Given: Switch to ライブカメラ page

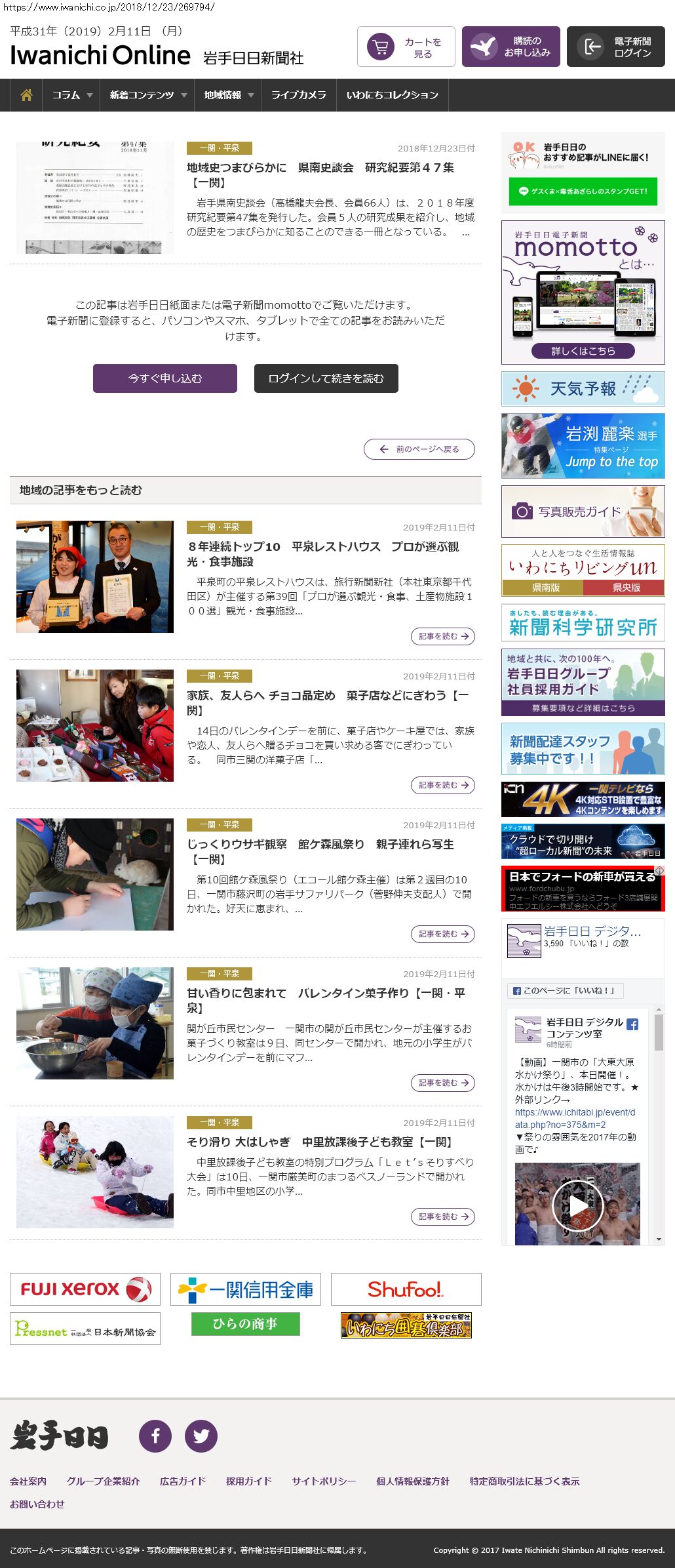Looking at the screenshot, I should coord(299,95).
